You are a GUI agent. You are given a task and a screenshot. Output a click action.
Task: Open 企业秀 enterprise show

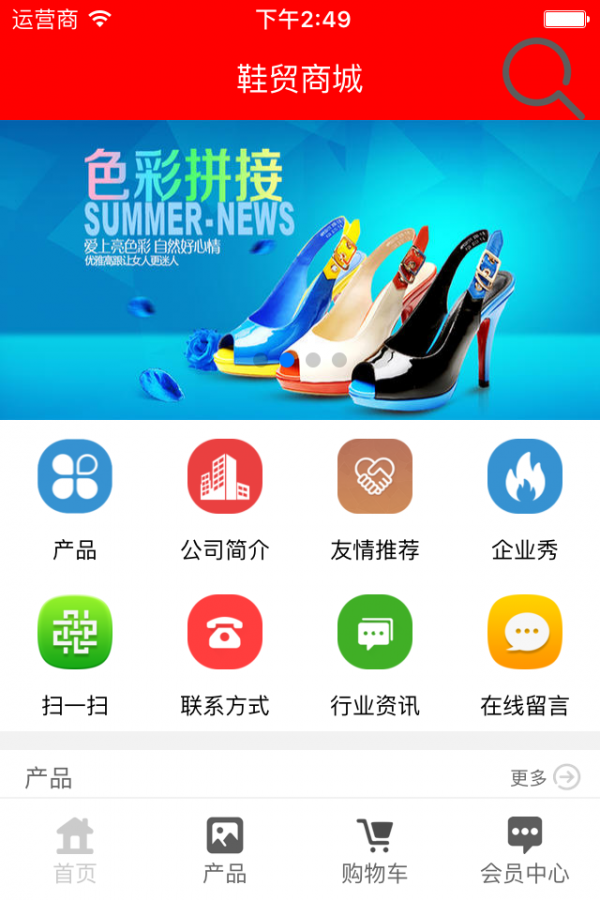(x=525, y=477)
